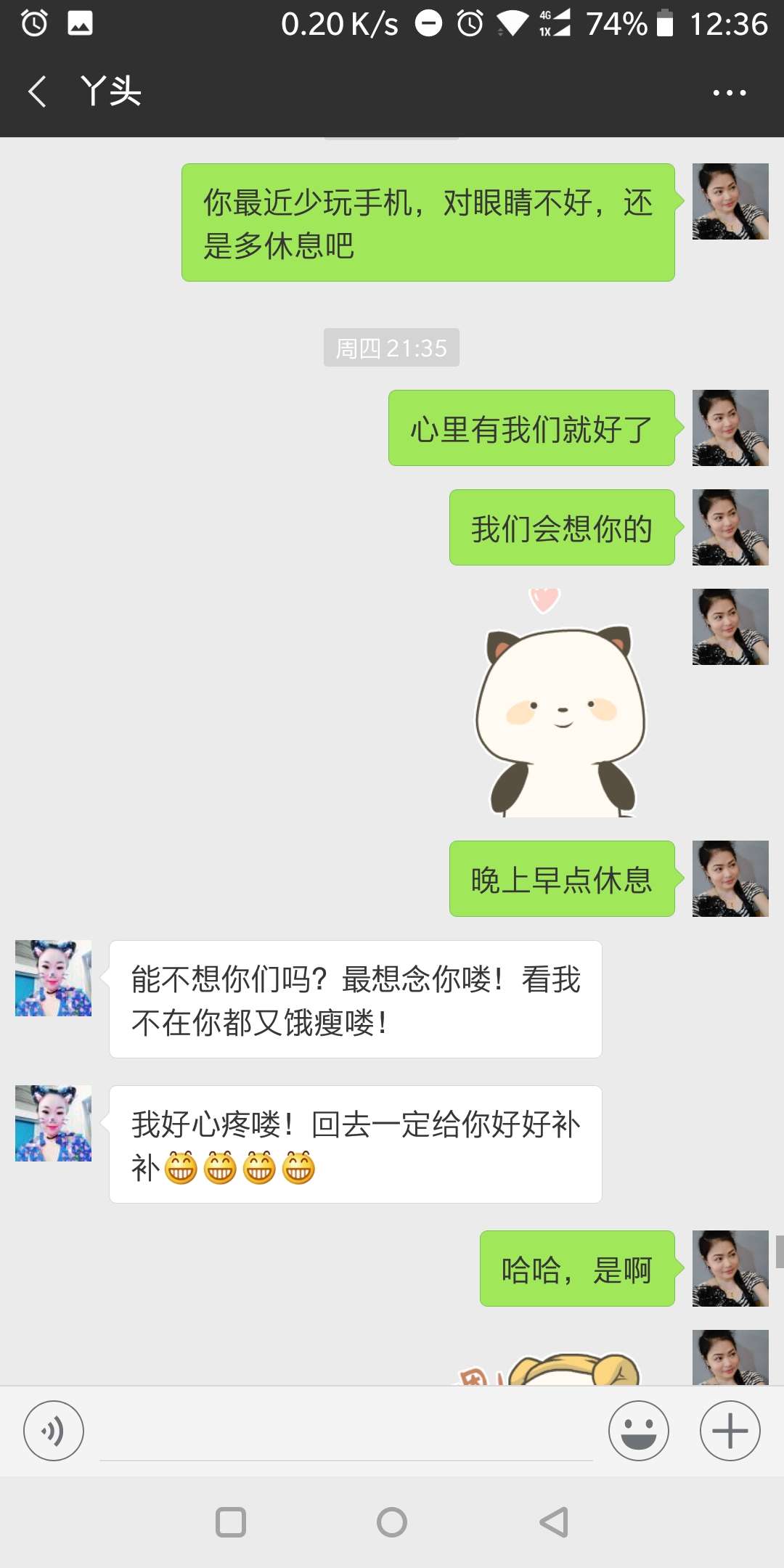Tap the Wi-Fi status icon
The image size is (784, 1568).
[513, 23]
